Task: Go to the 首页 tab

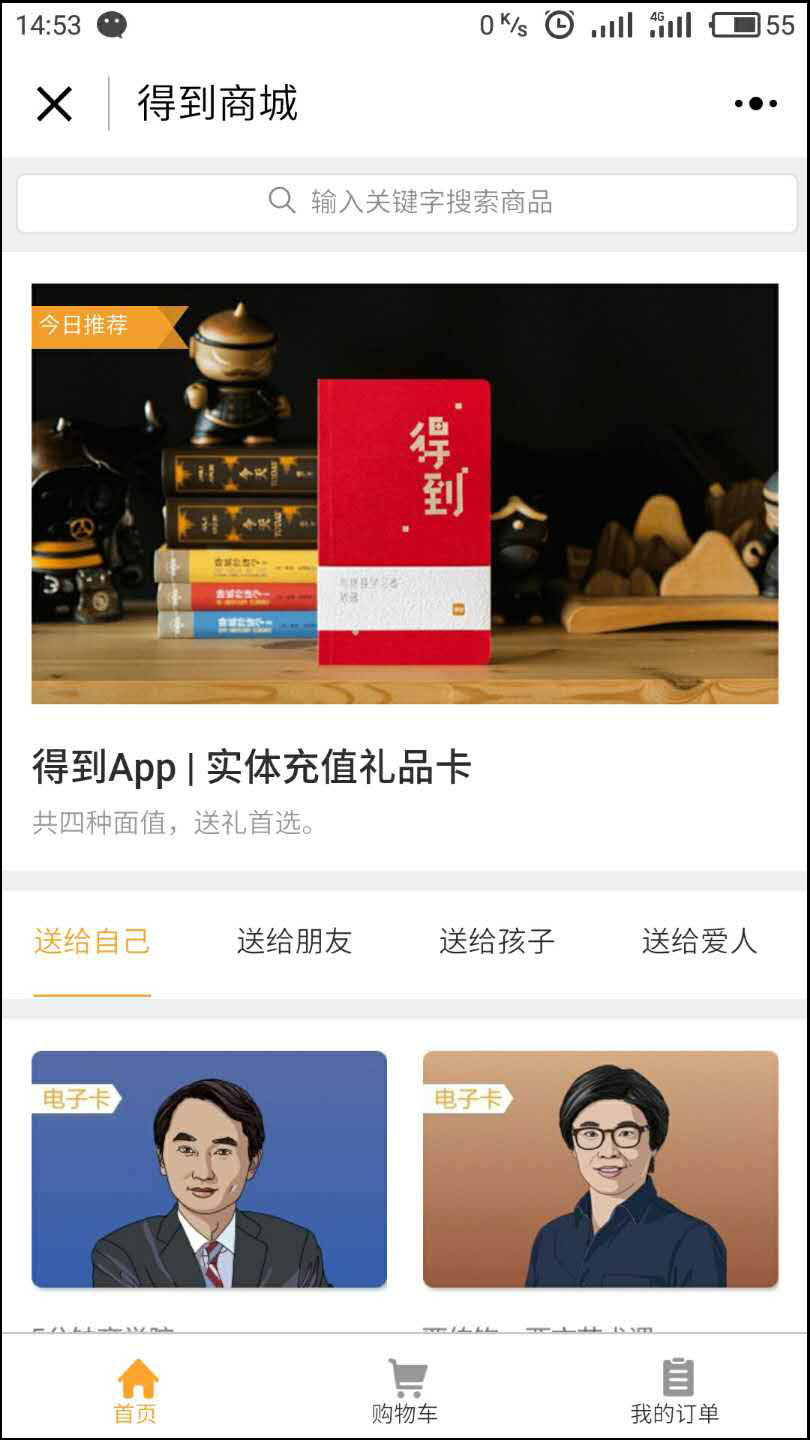Action: tap(136, 1391)
